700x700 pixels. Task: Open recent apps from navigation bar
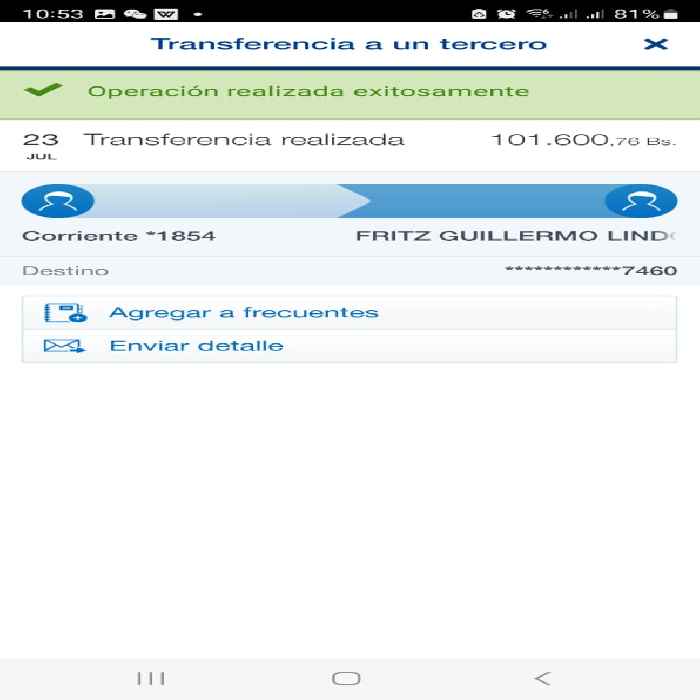[151, 679]
